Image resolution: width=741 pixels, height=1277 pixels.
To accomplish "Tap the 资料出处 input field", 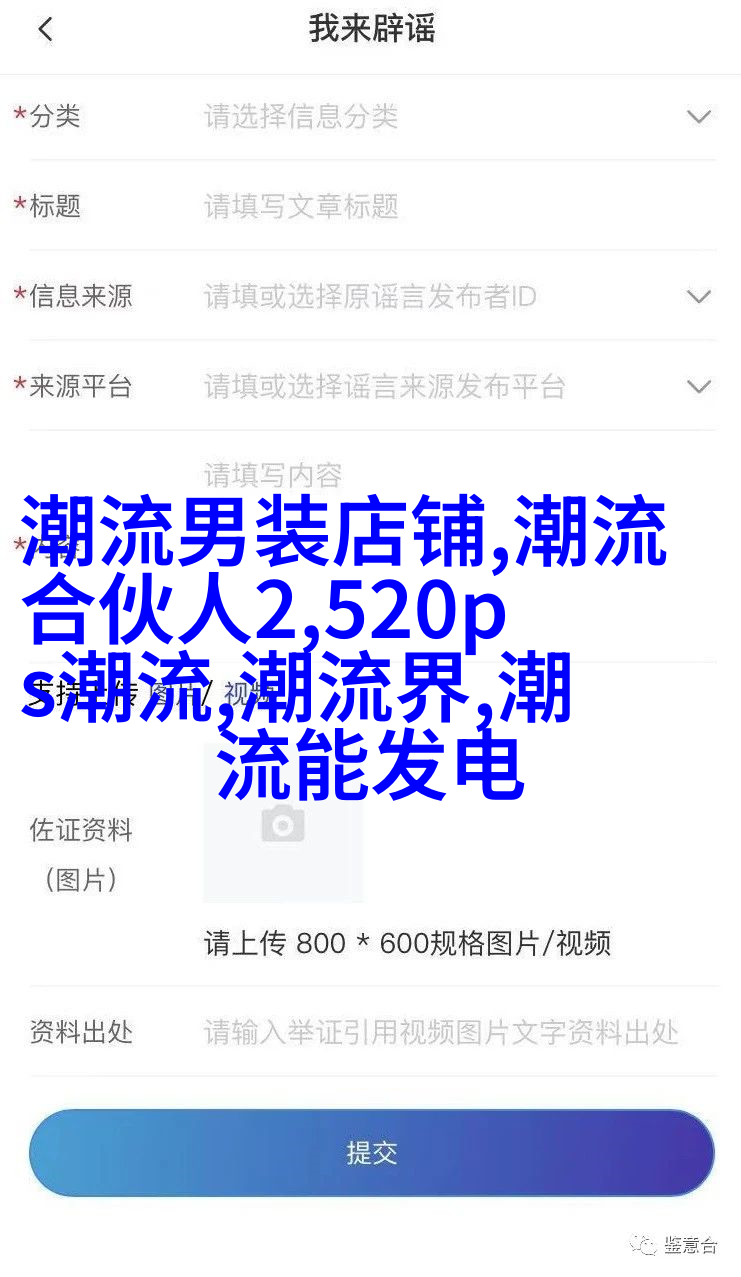I will 442,1032.
